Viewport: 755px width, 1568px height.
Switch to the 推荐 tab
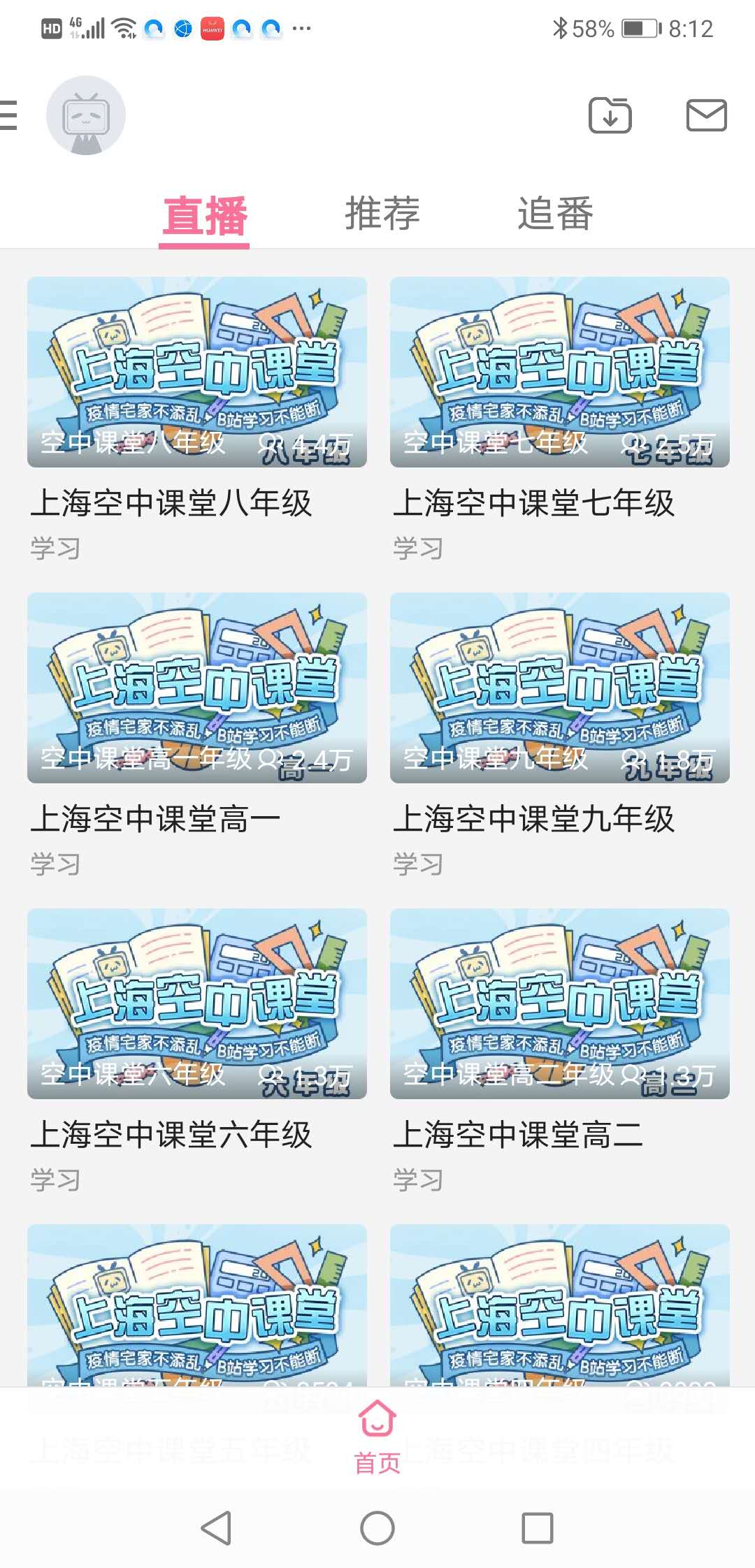pos(382,214)
